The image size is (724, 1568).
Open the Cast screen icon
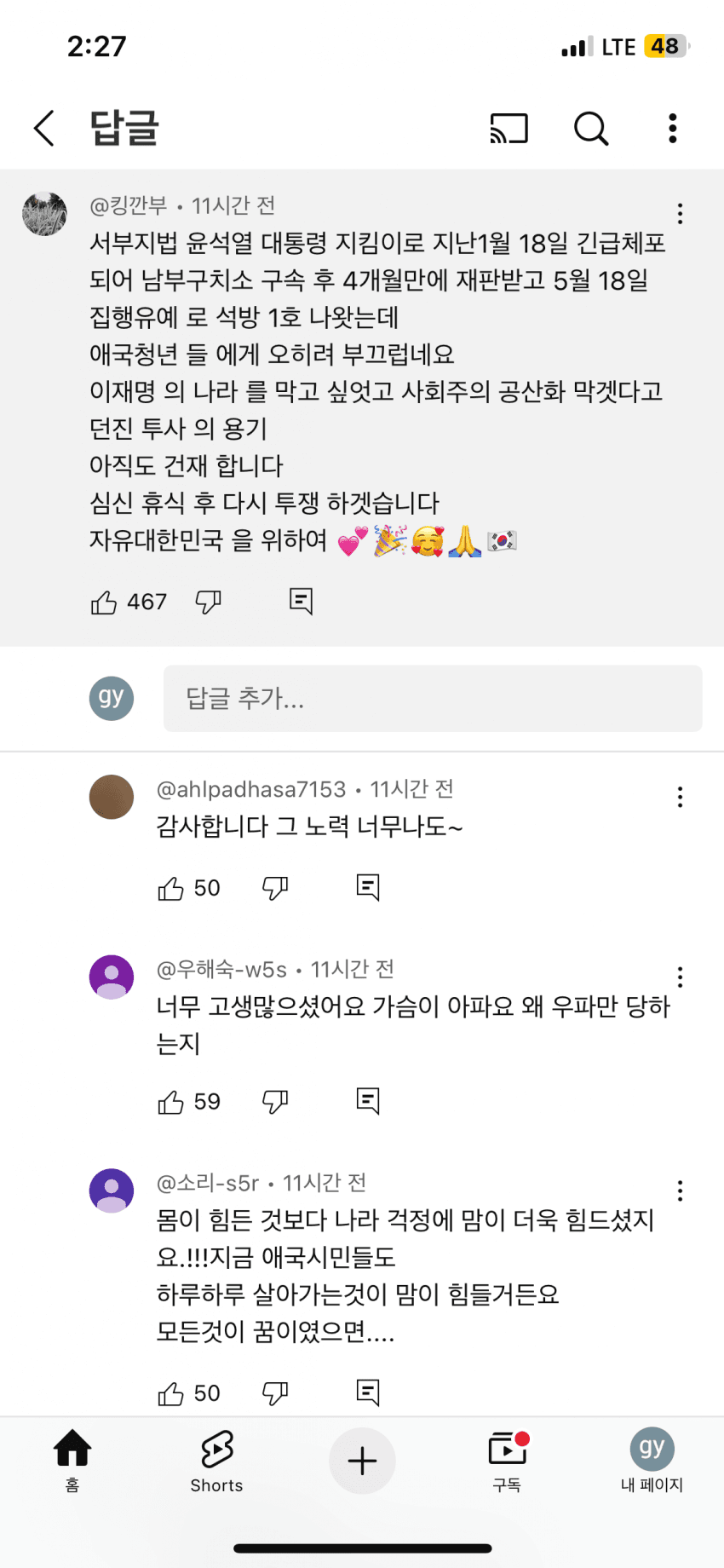tap(509, 129)
